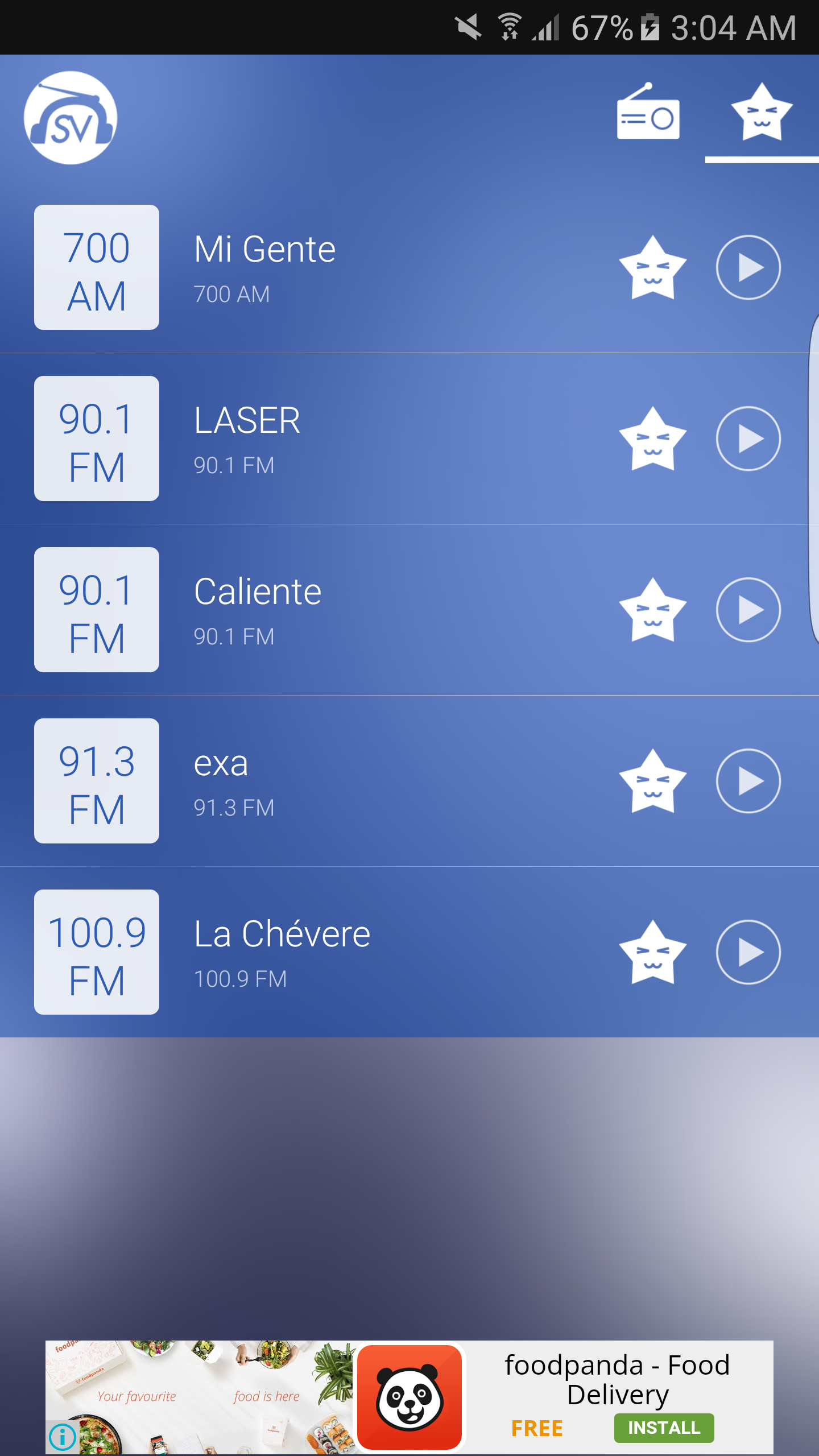Toggle favorite star for Caliente
The image size is (819, 1456).
652,610
